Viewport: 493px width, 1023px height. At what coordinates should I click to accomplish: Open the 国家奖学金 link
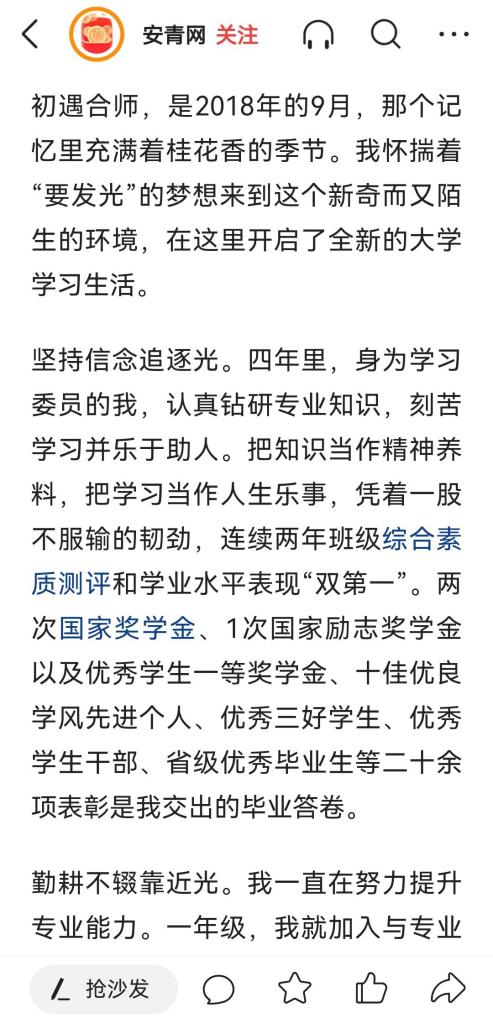(127, 629)
